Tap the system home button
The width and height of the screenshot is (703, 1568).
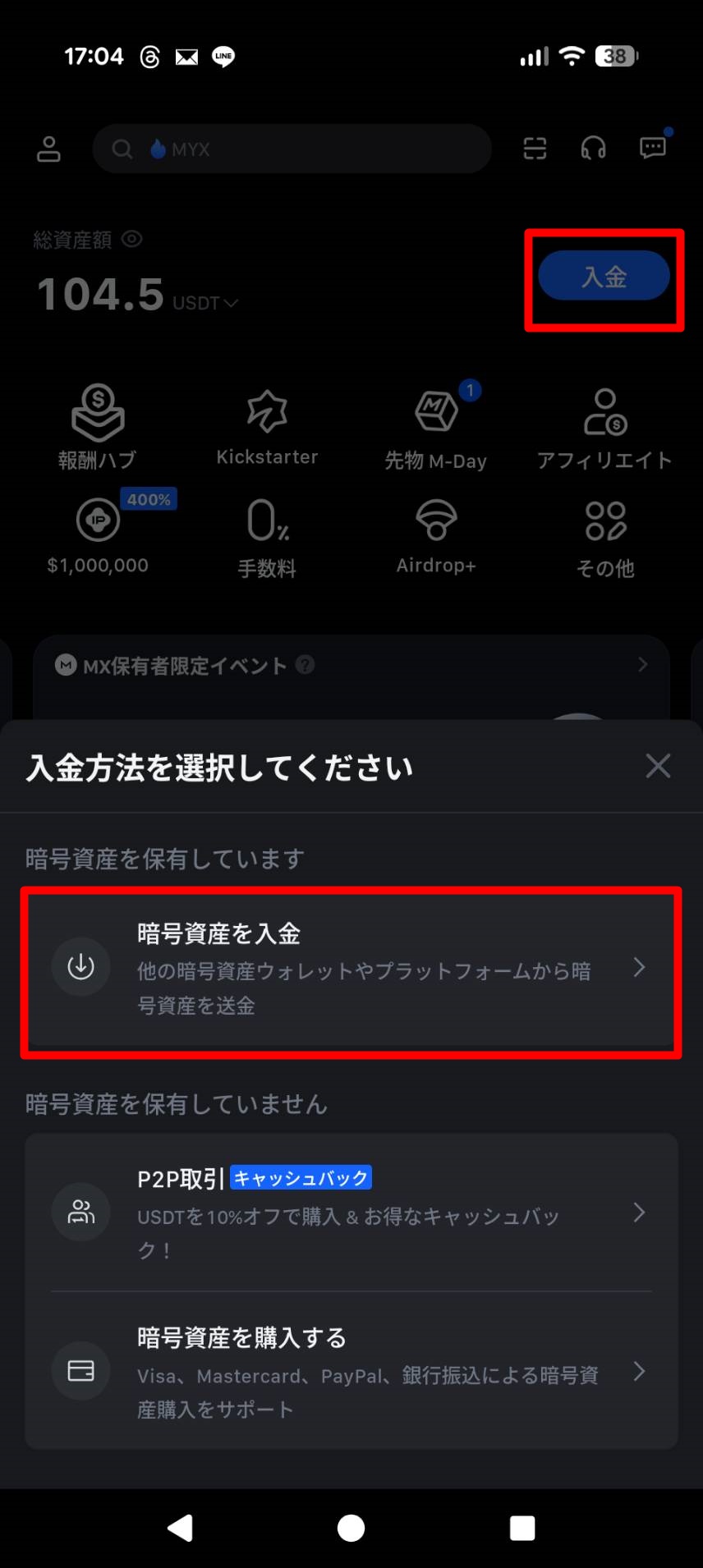[351, 1528]
